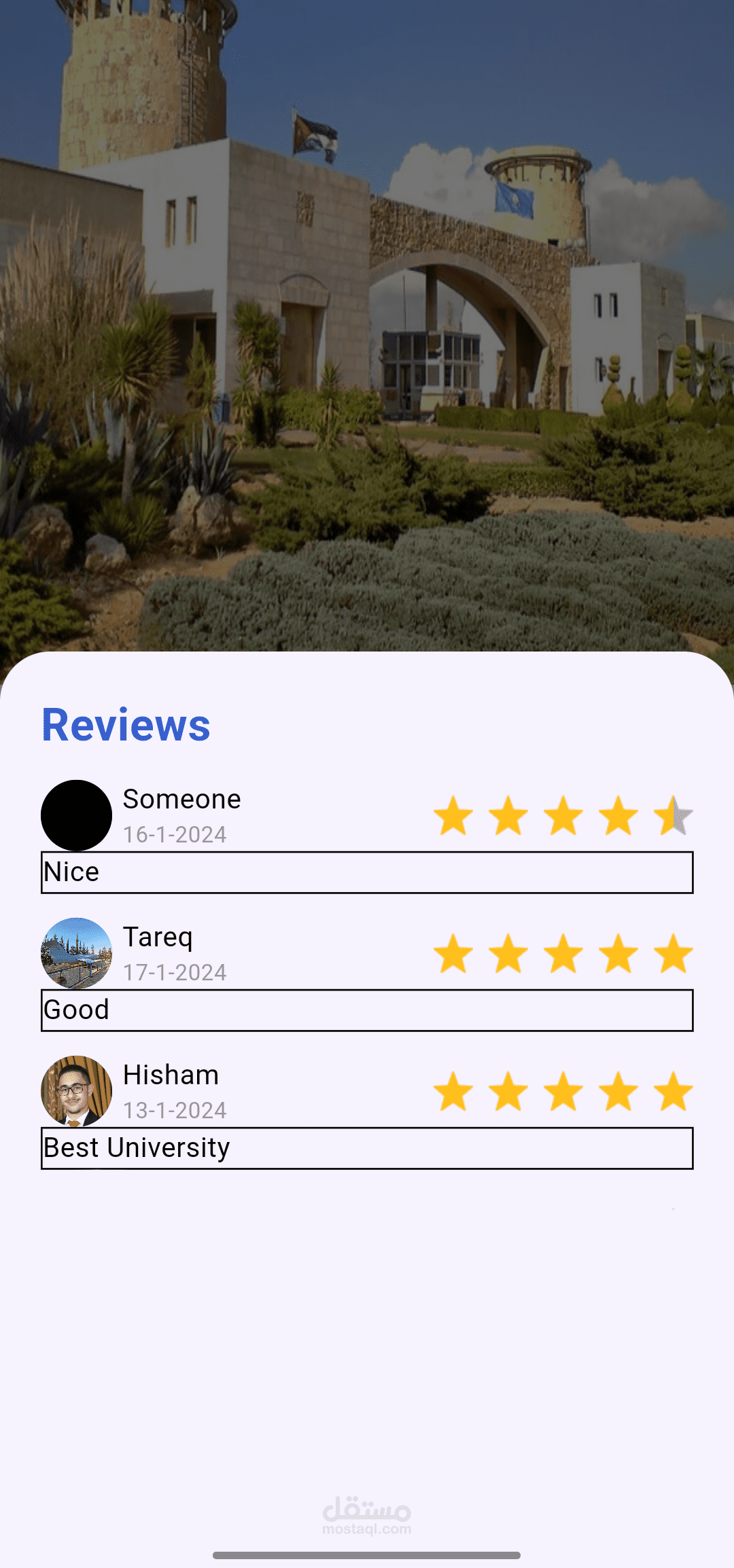Open Tareq's "Good" review
The height and width of the screenshot is (1568, 734).
[367, 1010]
